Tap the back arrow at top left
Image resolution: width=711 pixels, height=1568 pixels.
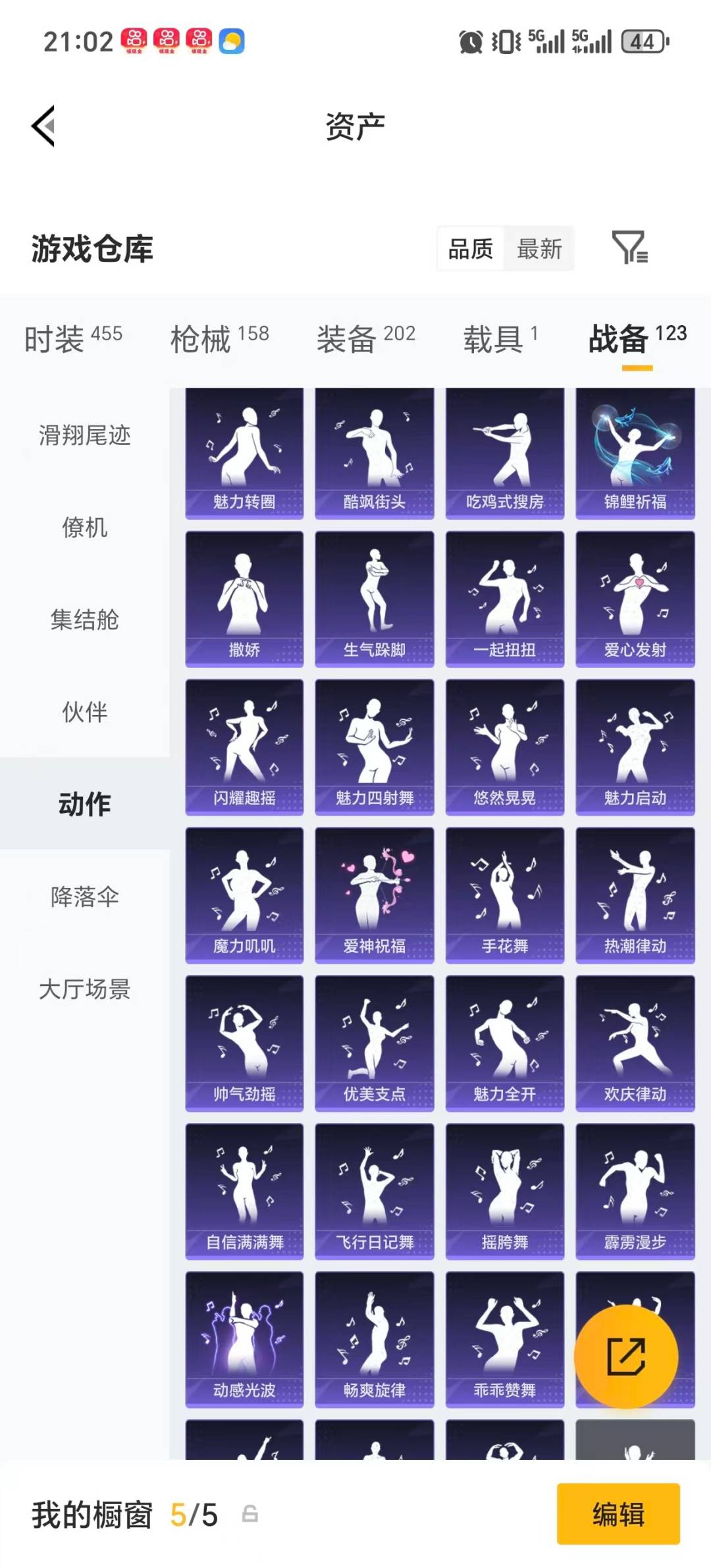point(43,126)
